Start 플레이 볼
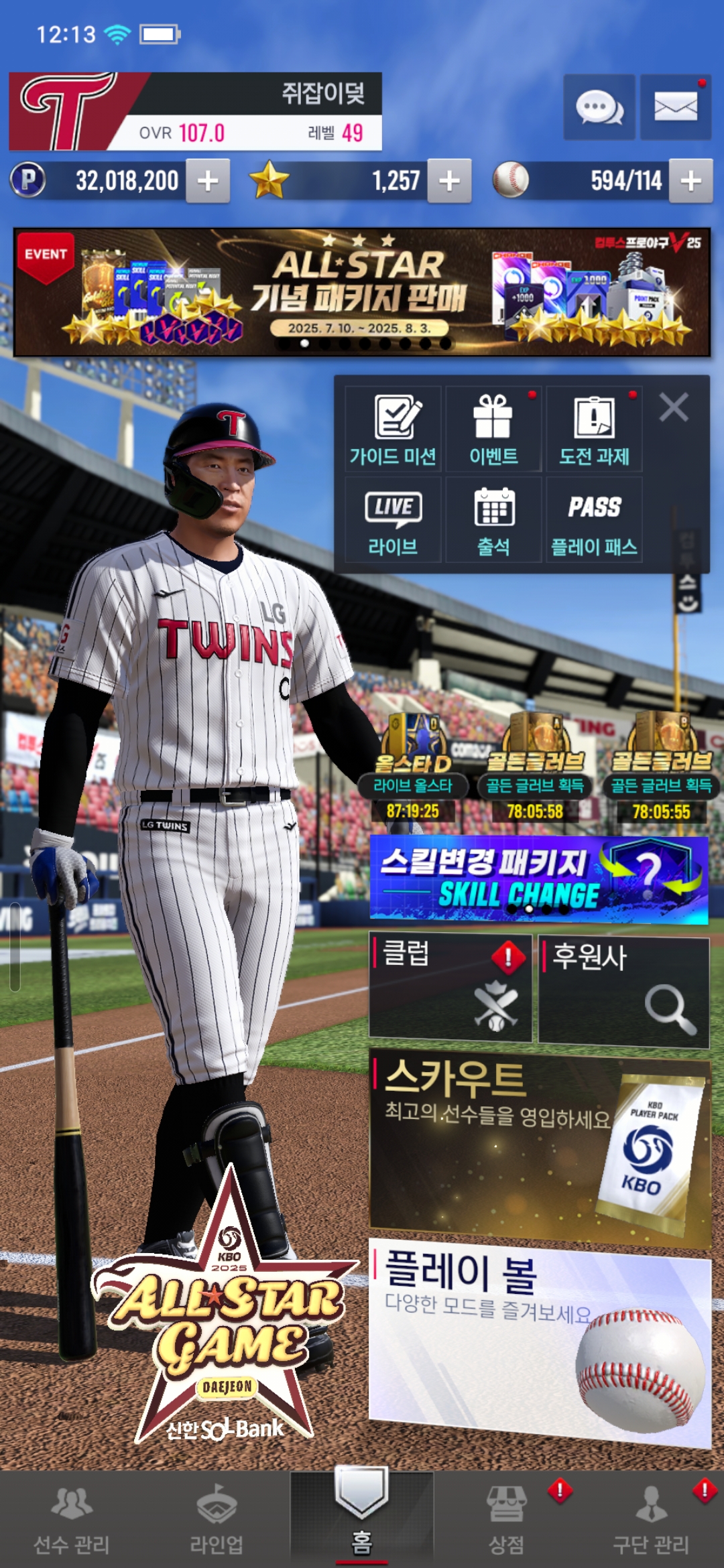Screen dimensions: 724x1568 point(540,1339)
